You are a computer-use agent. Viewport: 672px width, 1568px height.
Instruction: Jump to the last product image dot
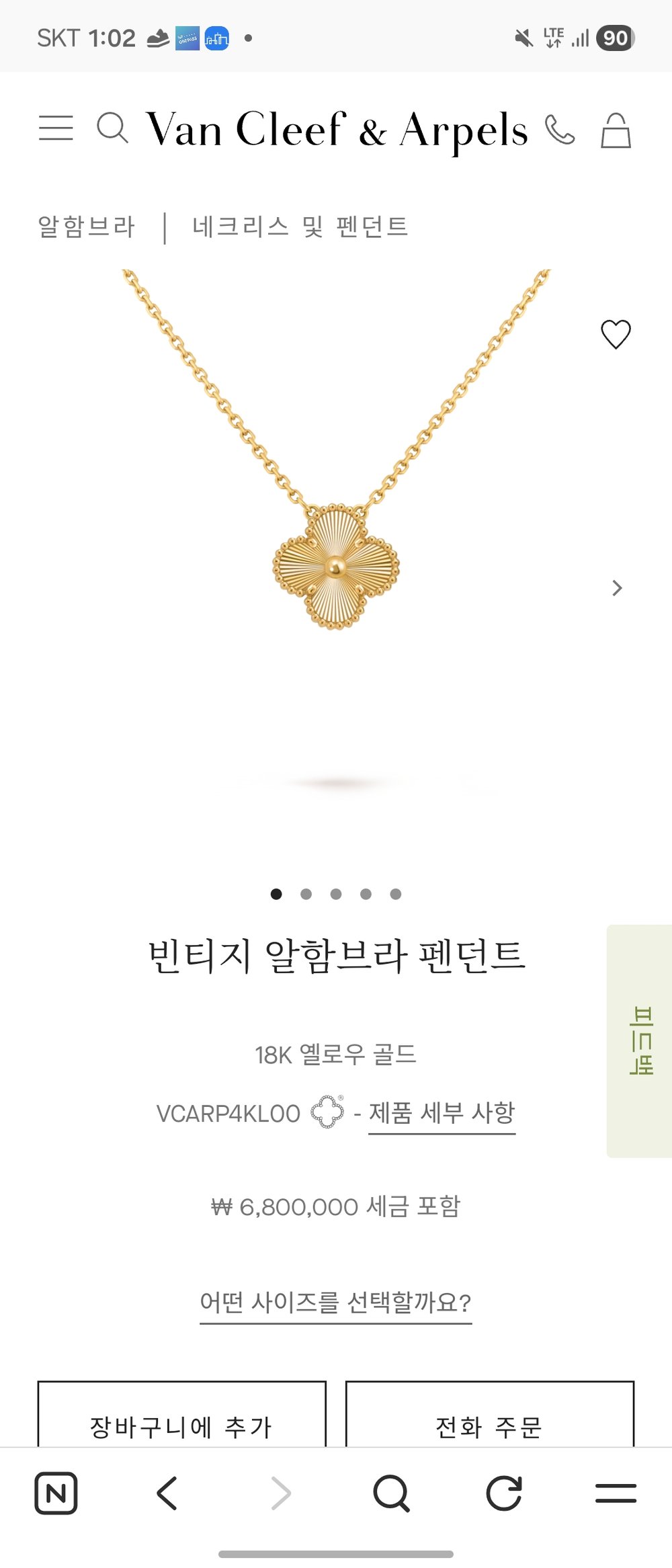[396, 894]
